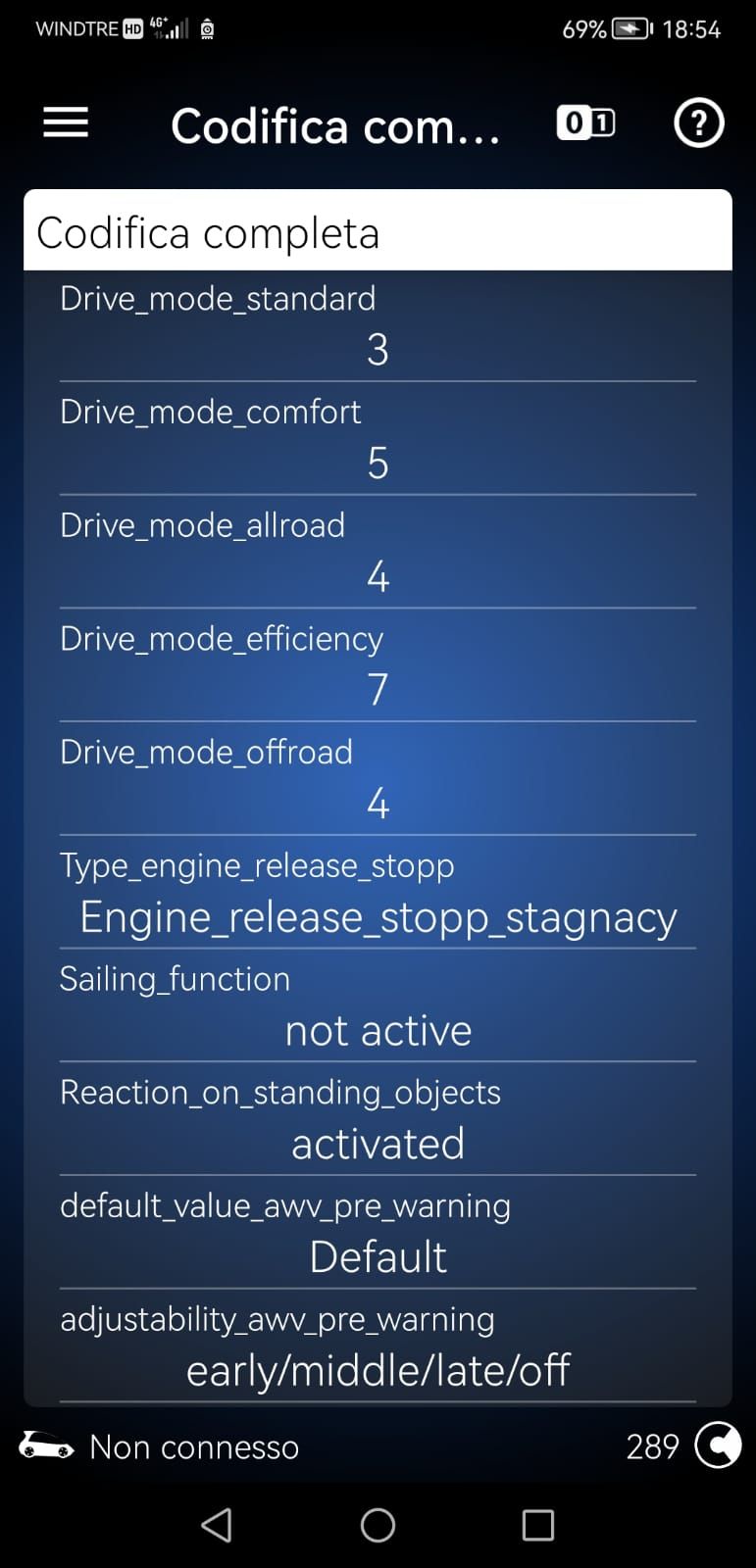Viewport: 756px width, 1568px height.
Task: Change Sailing_function from not active
Action: point(378,1007)
